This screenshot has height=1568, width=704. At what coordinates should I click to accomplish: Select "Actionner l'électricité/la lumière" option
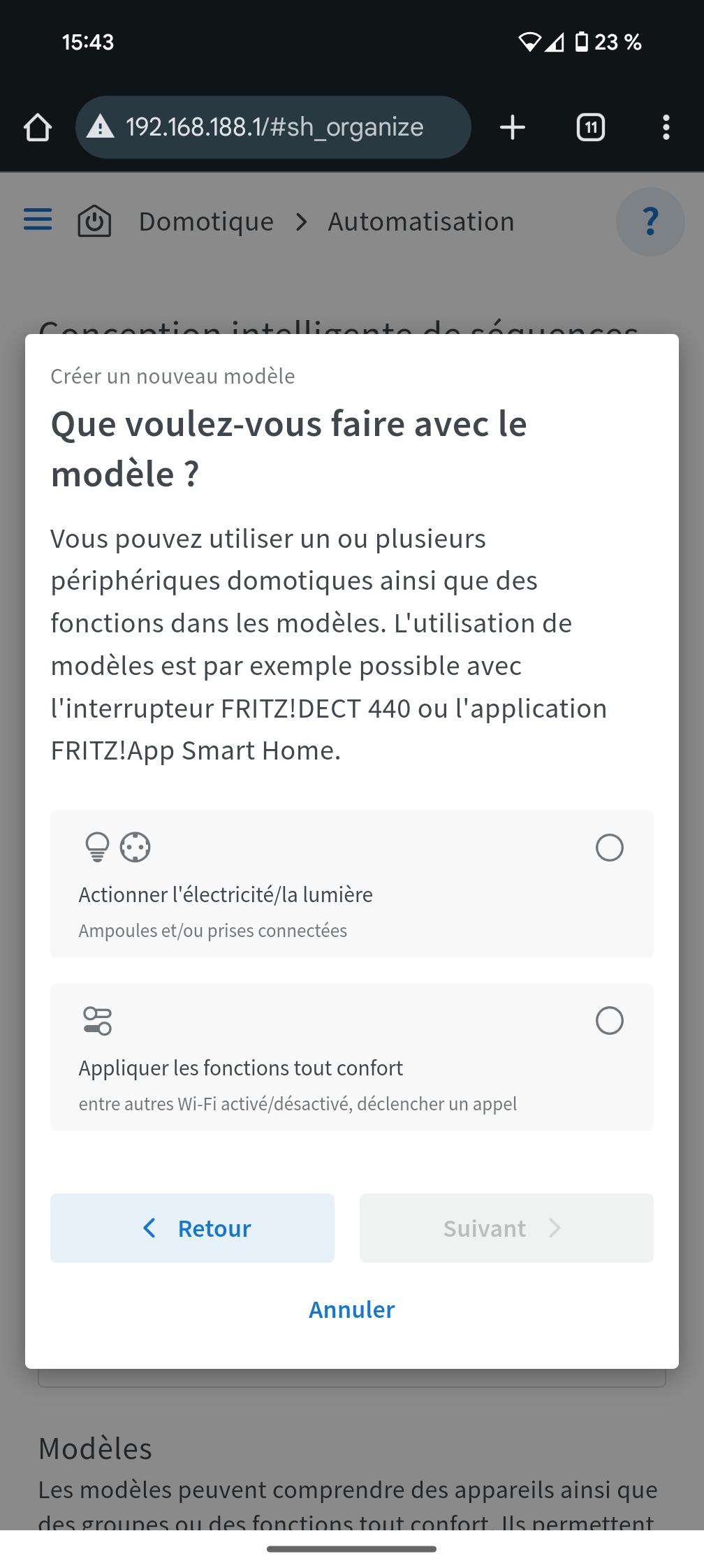(609, 848)
